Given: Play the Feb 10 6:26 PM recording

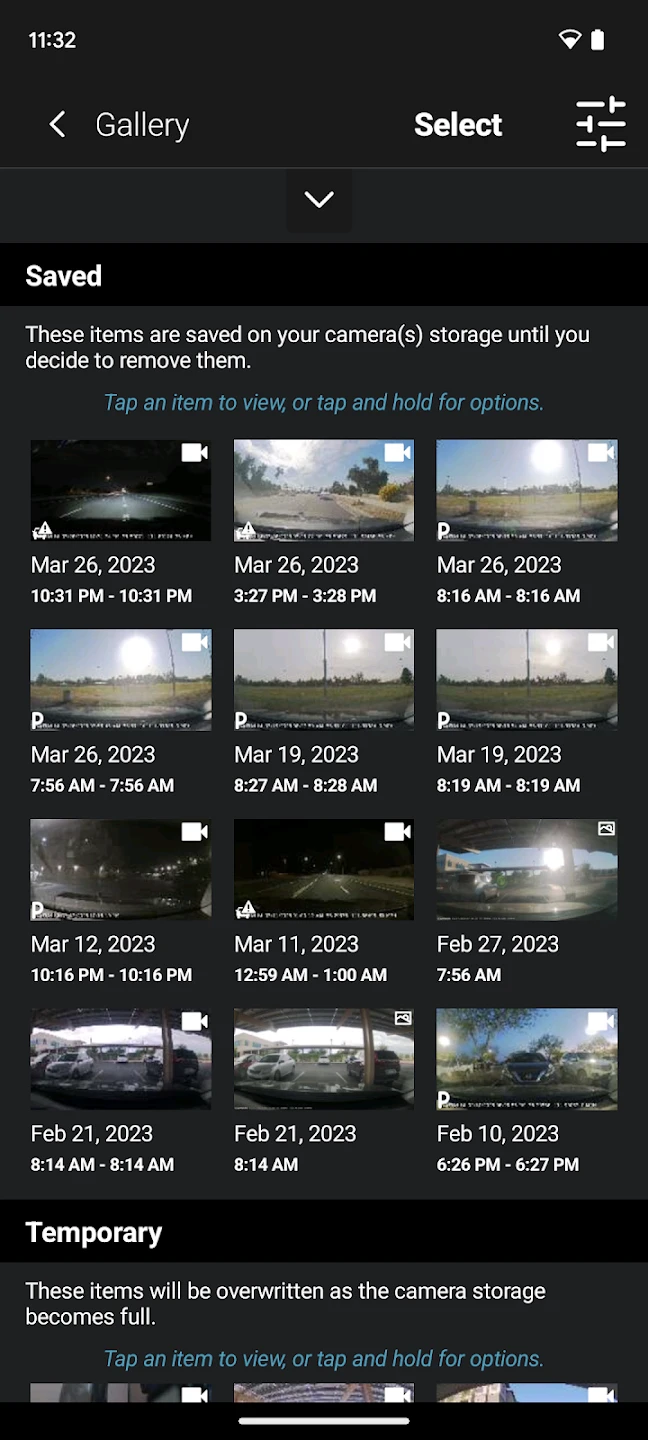Looking at the screenshot, I should pyautogui.click(x=527, y=1059).
